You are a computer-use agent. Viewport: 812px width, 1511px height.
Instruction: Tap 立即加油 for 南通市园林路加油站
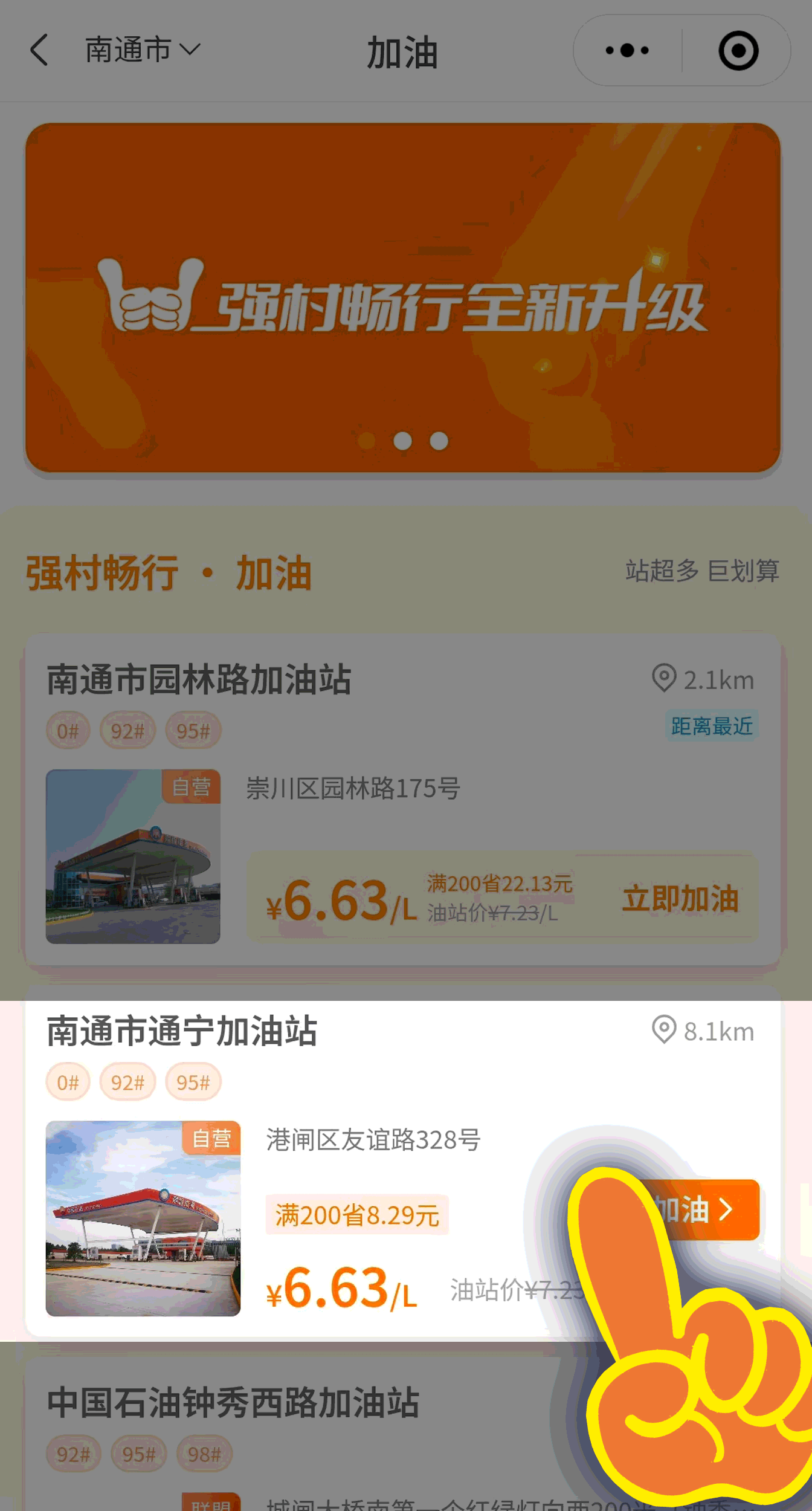pyautogui.click(x=680, y=899)
